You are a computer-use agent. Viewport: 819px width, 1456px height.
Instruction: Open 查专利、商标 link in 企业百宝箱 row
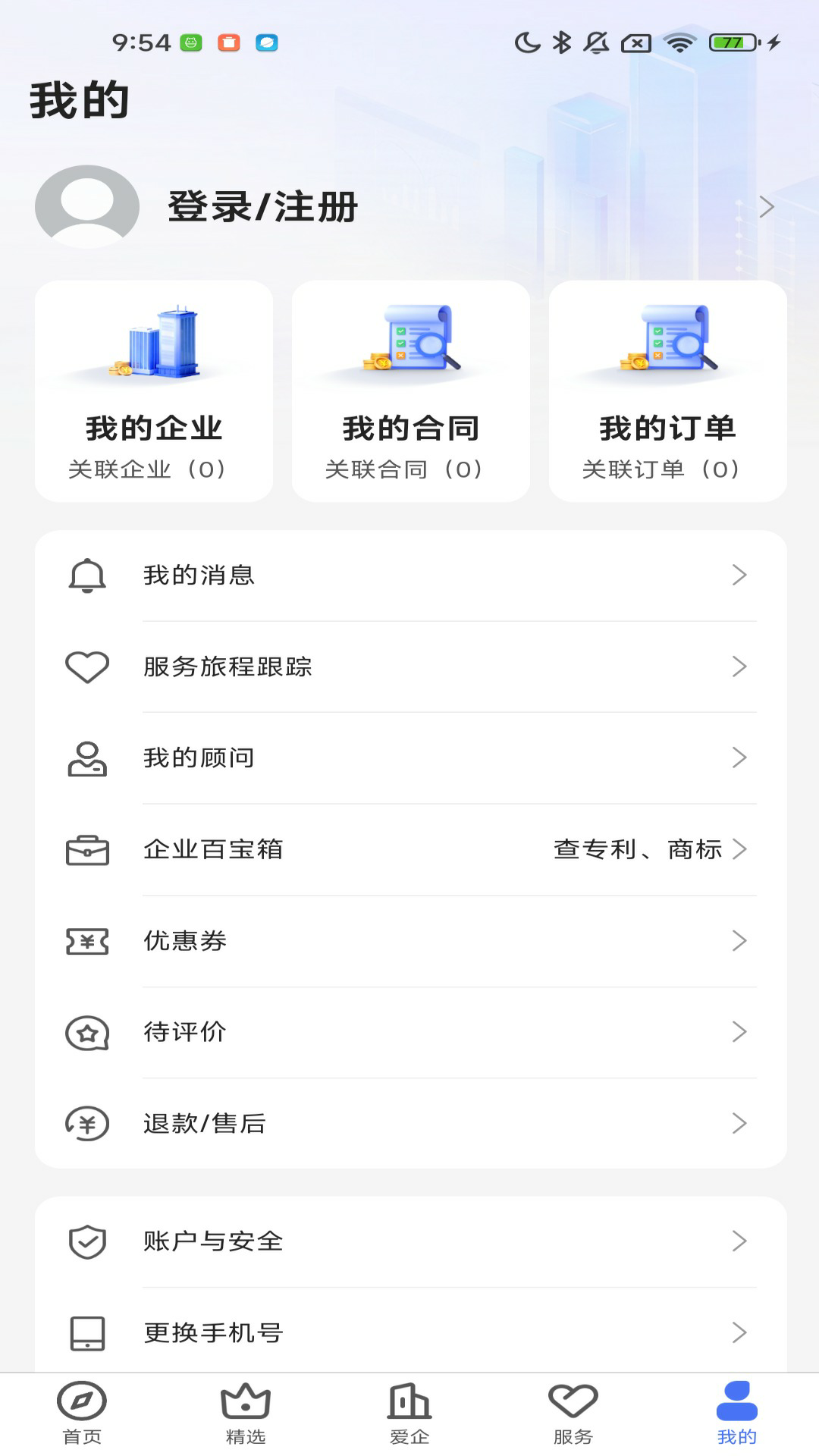click(x=637, y=849)
